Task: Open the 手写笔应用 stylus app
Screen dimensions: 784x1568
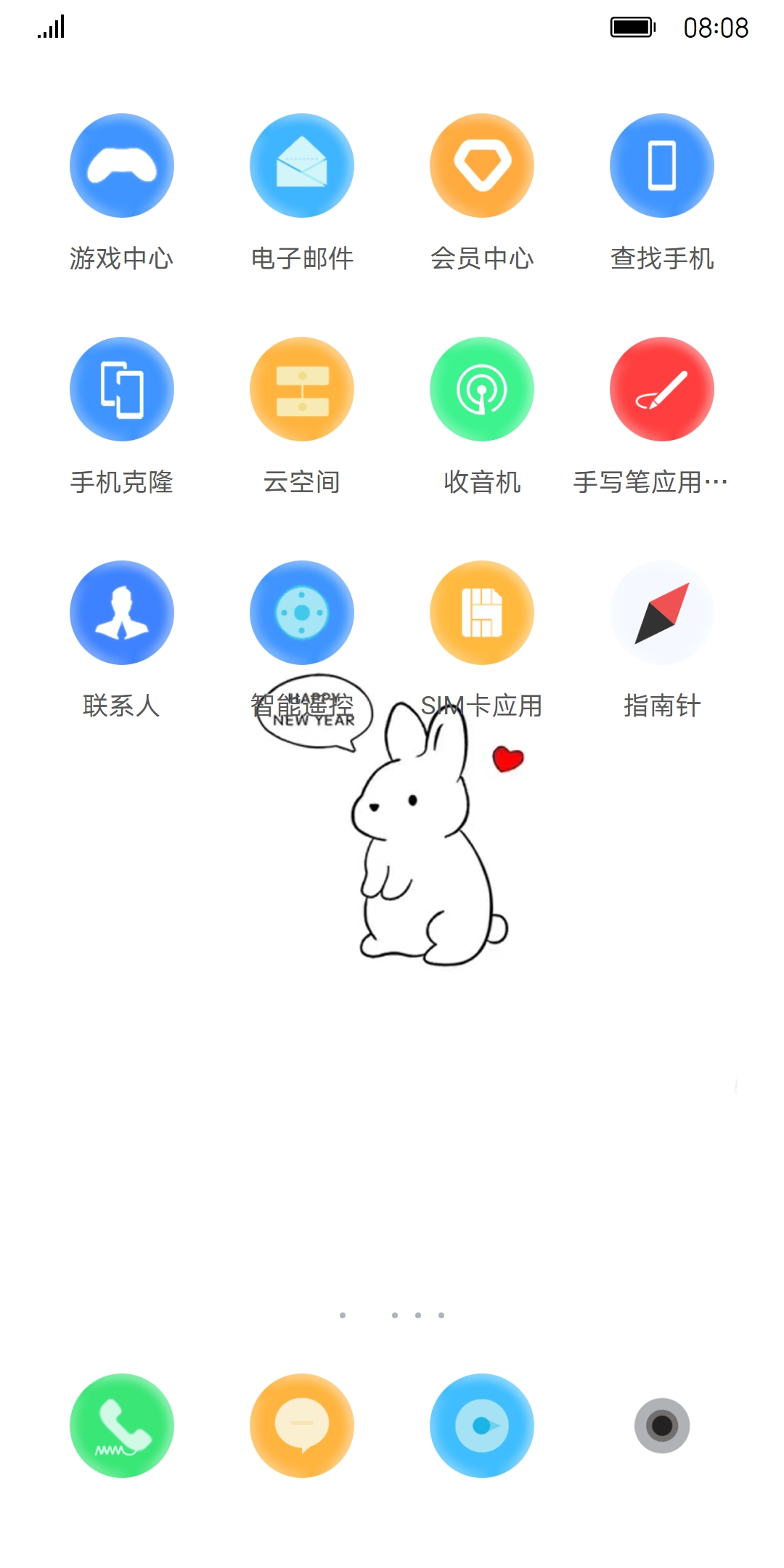Action: click(661, 389)
